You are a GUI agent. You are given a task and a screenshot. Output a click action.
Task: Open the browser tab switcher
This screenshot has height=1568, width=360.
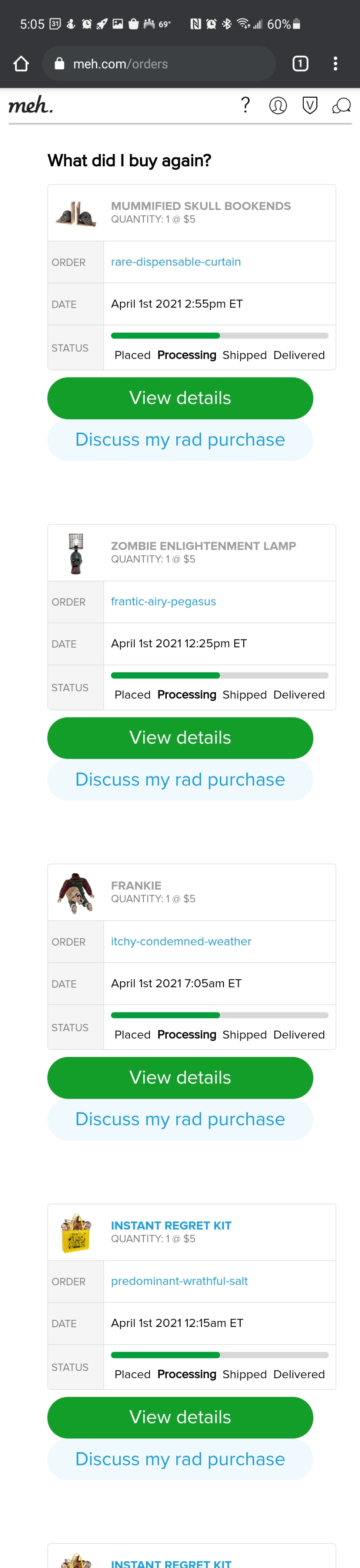pyautogui.click(x=300, y=64)
